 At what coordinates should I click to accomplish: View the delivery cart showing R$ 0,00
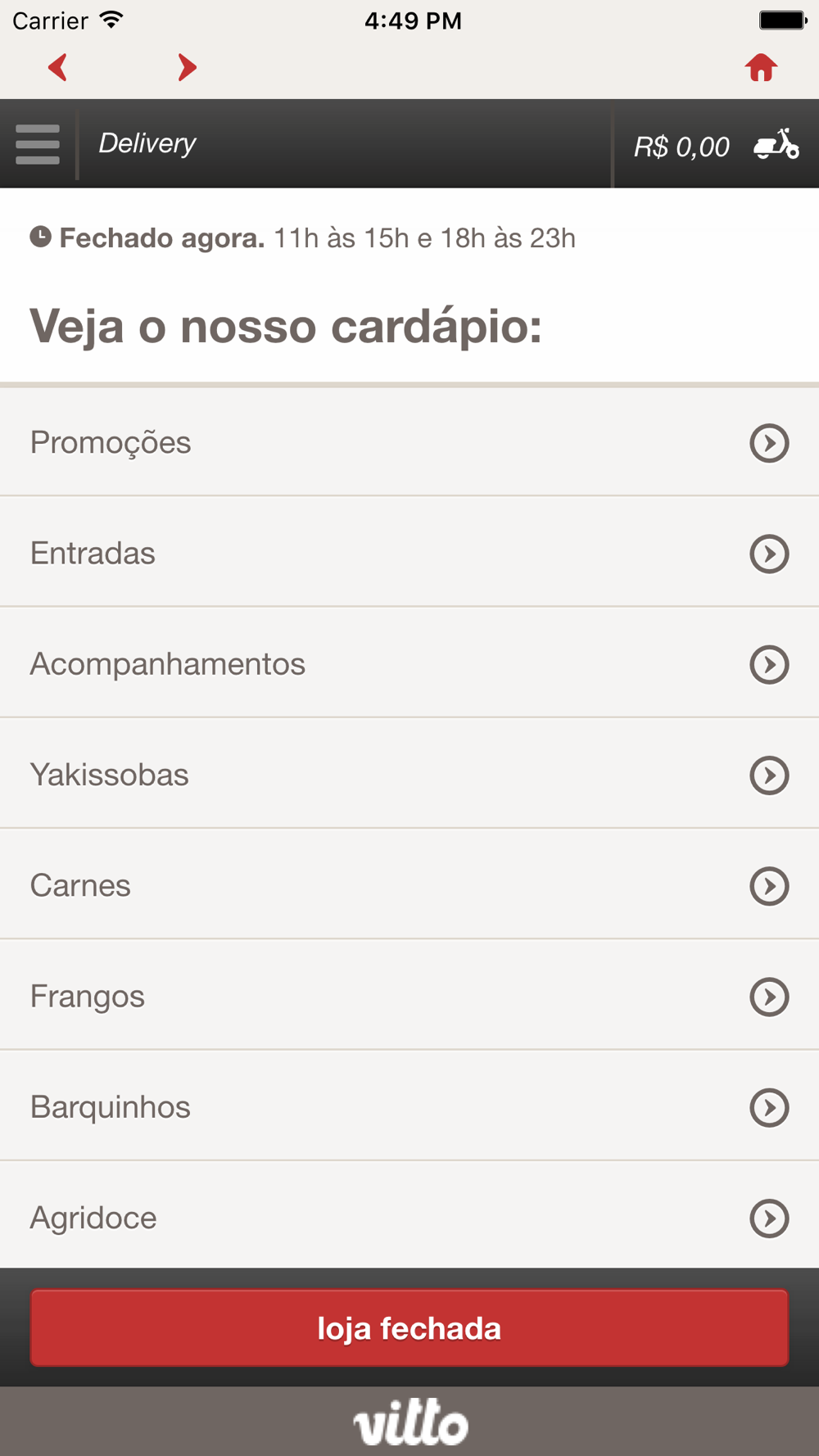point(716,146)
